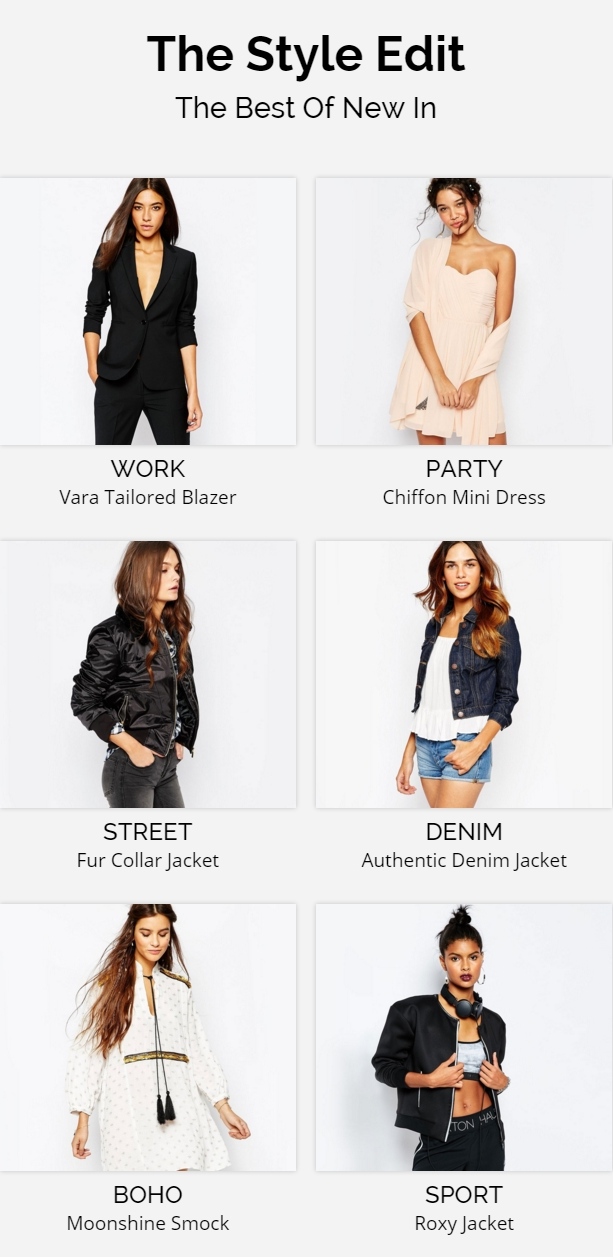Viewport: 613px width, 1257px height.
Task: Open the PARTY Chiffon Mini Dress tile
Action: (464, 343)
